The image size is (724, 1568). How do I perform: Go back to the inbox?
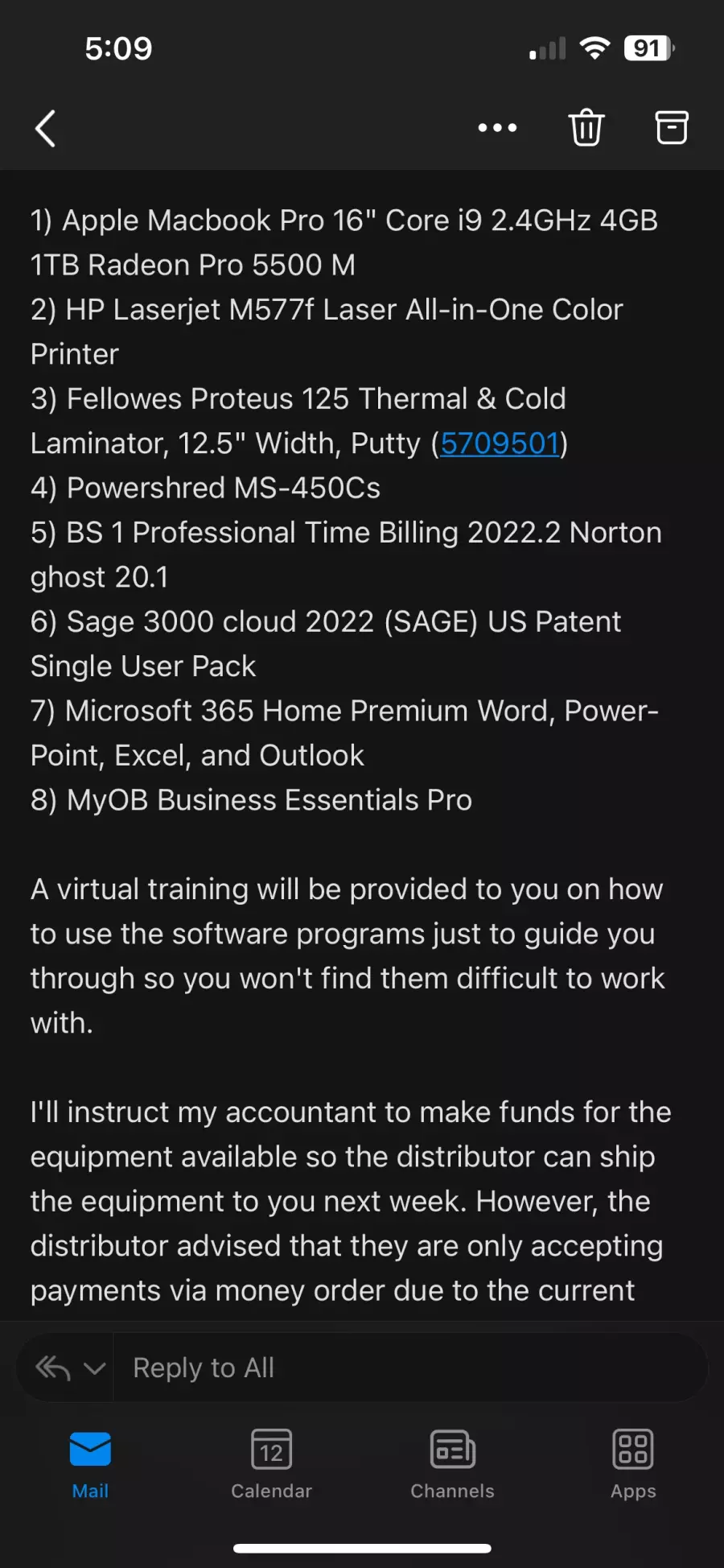click(x=46, y=128)
